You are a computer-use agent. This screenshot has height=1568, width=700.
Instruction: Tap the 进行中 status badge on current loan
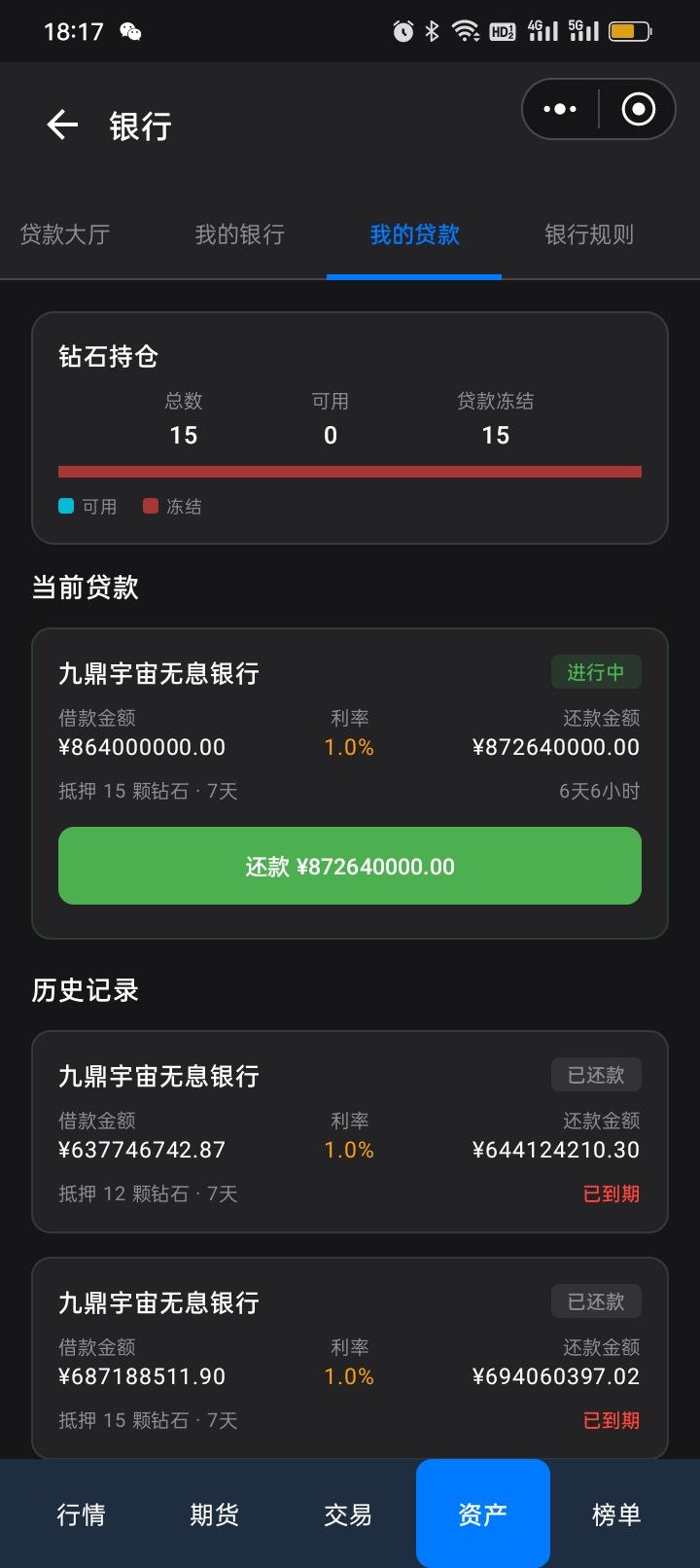pyautogui.click(x=595, y=672)
